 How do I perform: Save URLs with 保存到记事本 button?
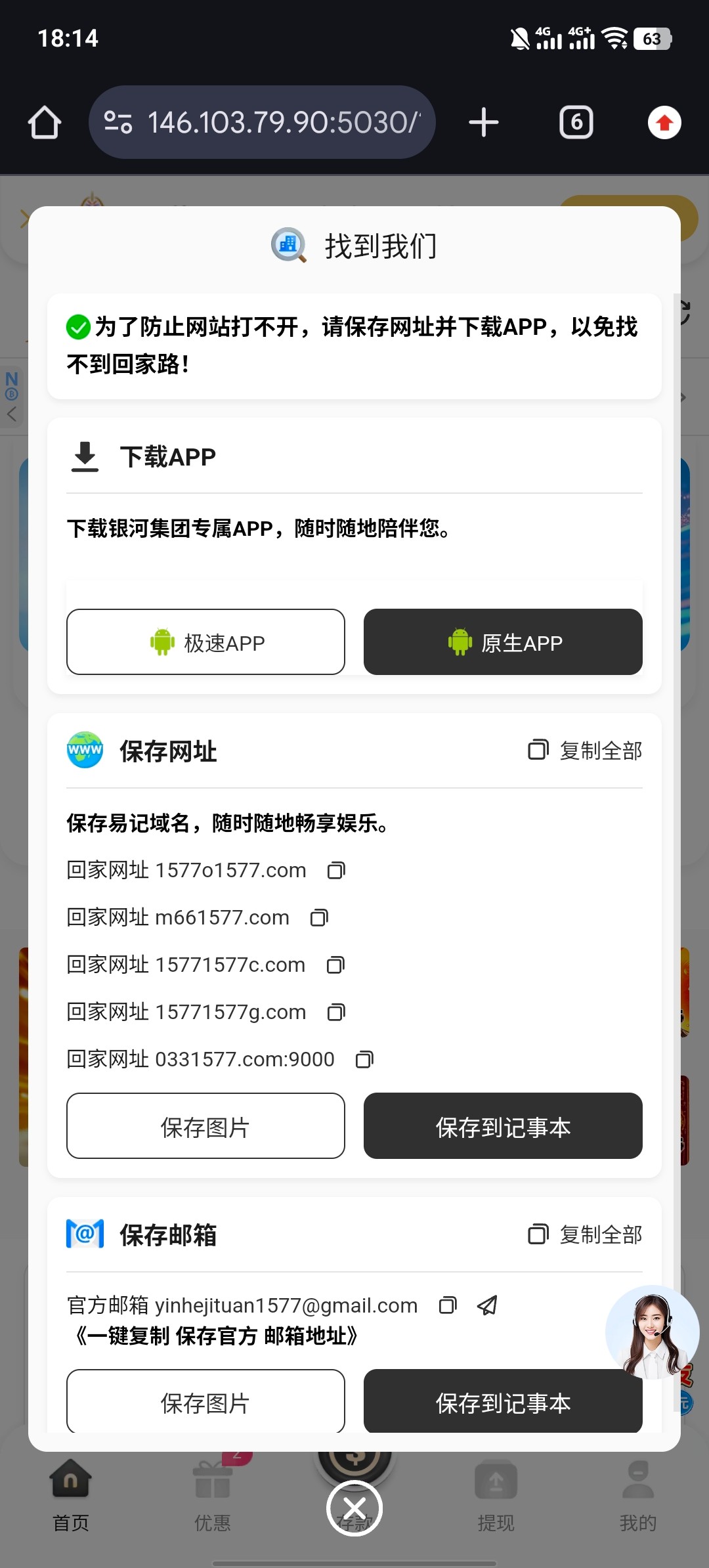point(503,1126)
